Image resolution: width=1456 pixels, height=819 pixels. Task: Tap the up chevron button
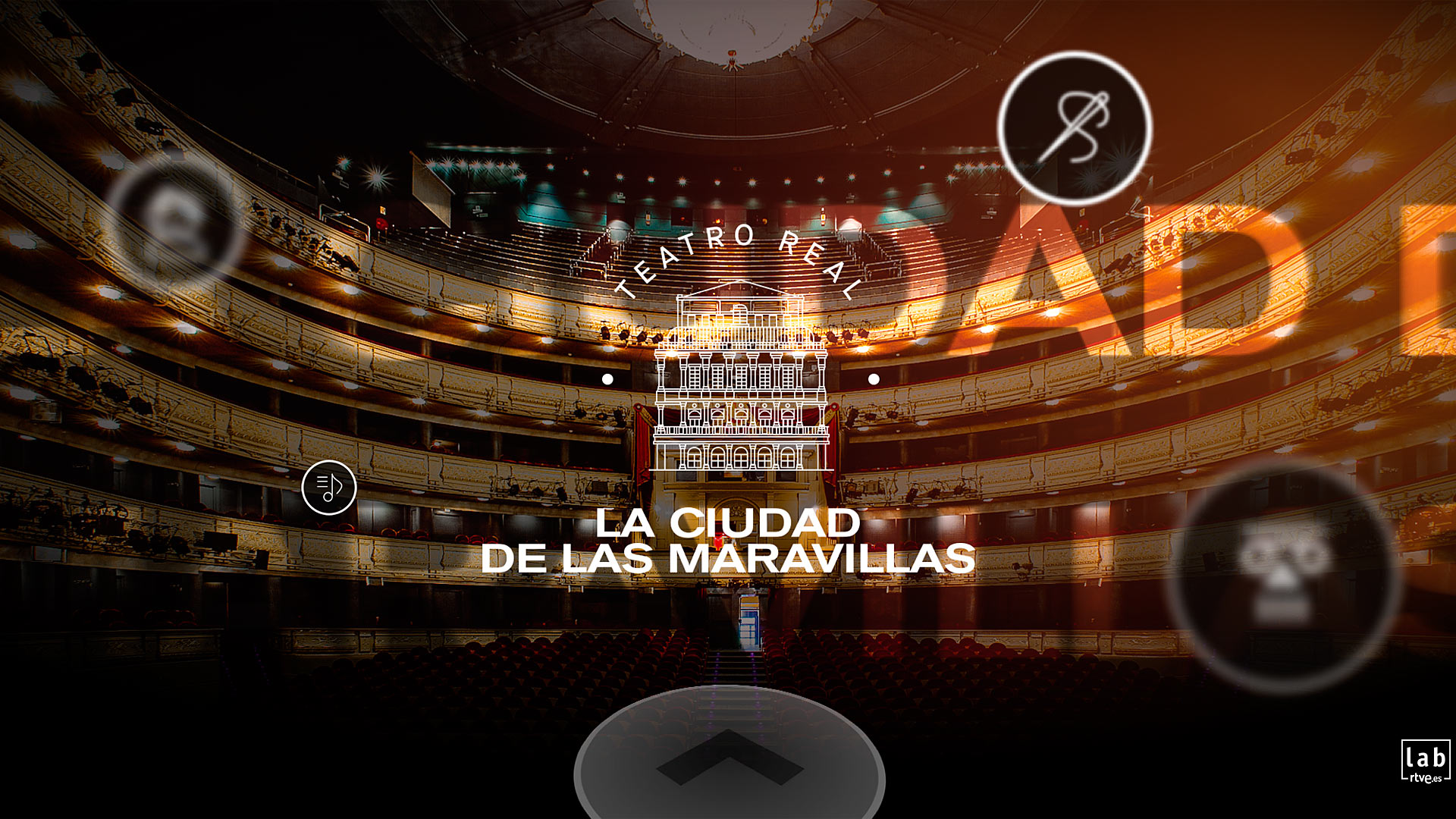click(729, 758)
